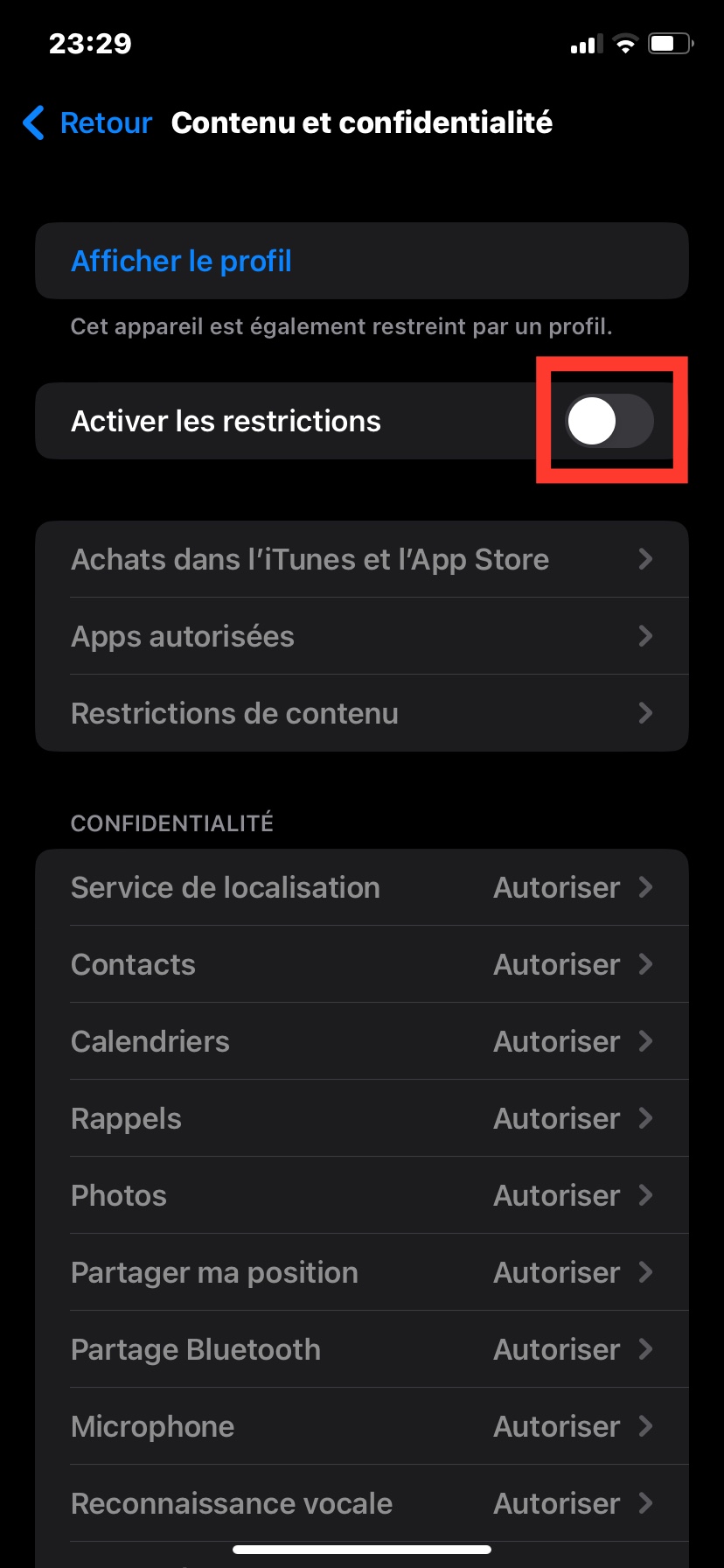Viewport: 724px width, 1568px height.
Task: Open Afficher le profil
Action: click(181, 261)
